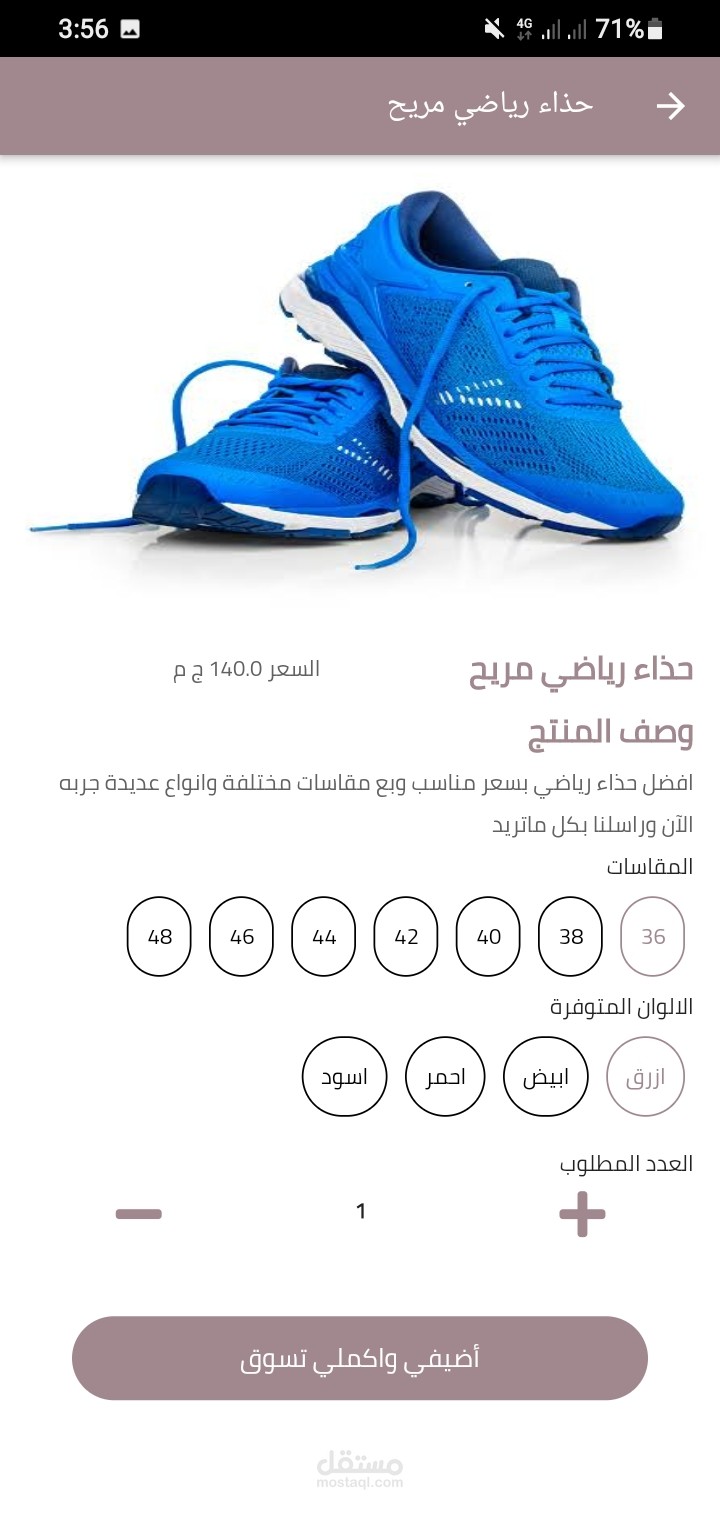Viewport: 720px width, 1520px height.
Task: Tap أضيفي واكملي تسوق to add to cart
Action: tap(360, 1358)
